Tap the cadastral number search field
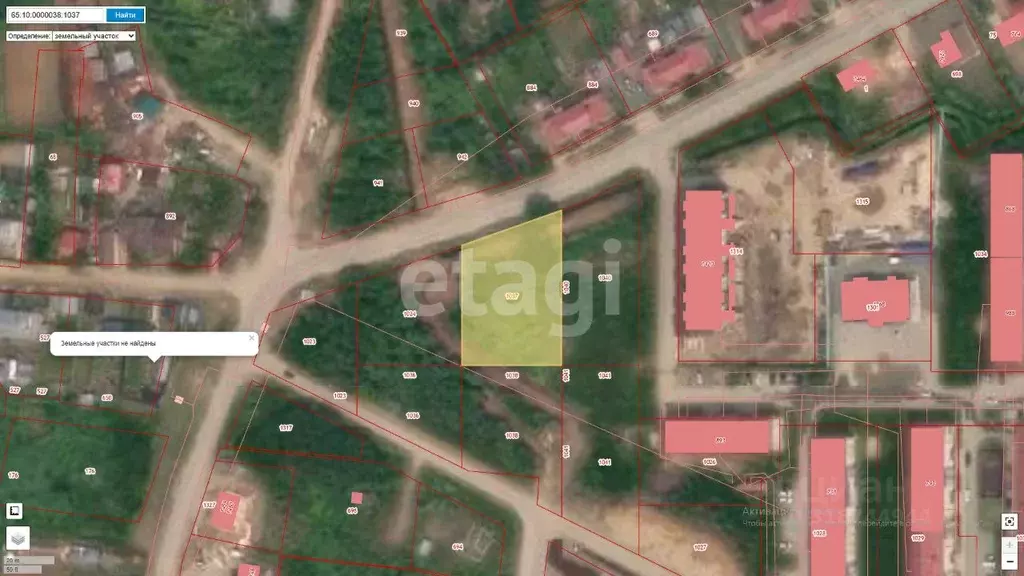The image size is (1024, 576). point(54,15)
